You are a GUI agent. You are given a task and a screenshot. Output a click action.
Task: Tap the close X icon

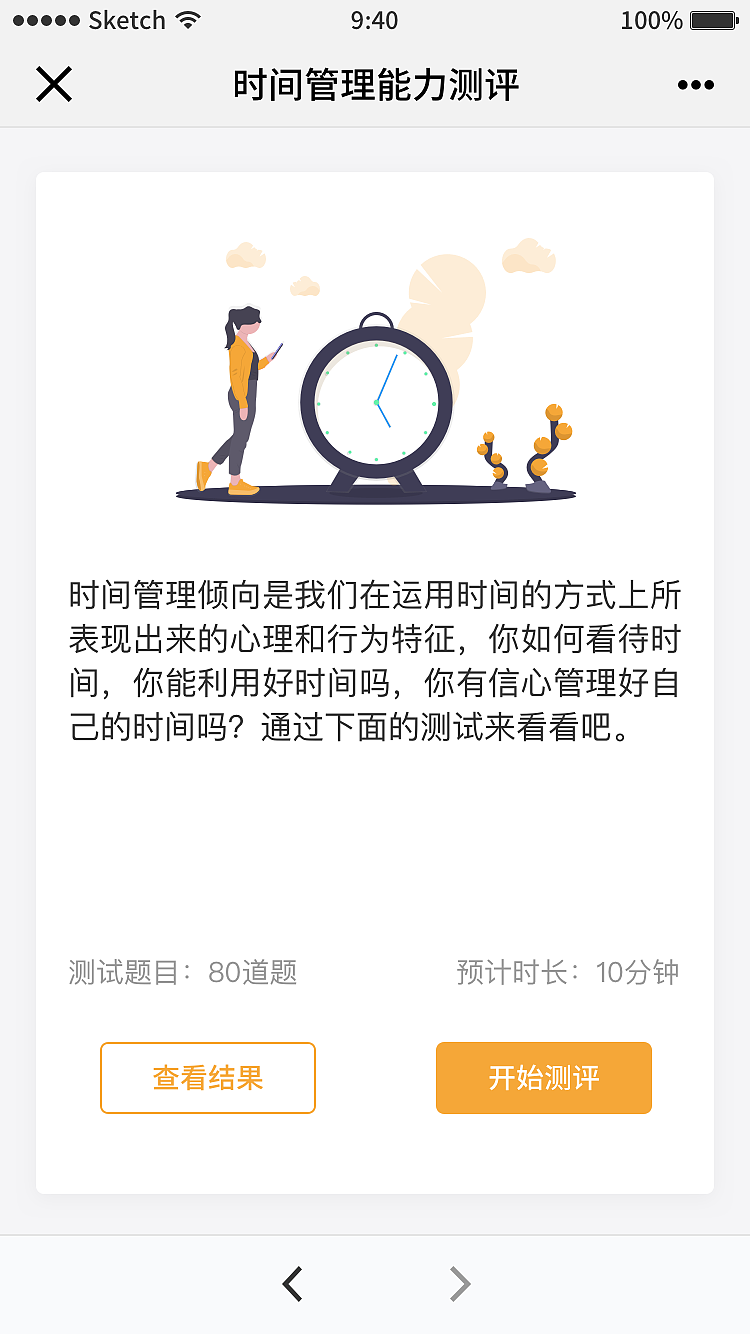point(54,85)
